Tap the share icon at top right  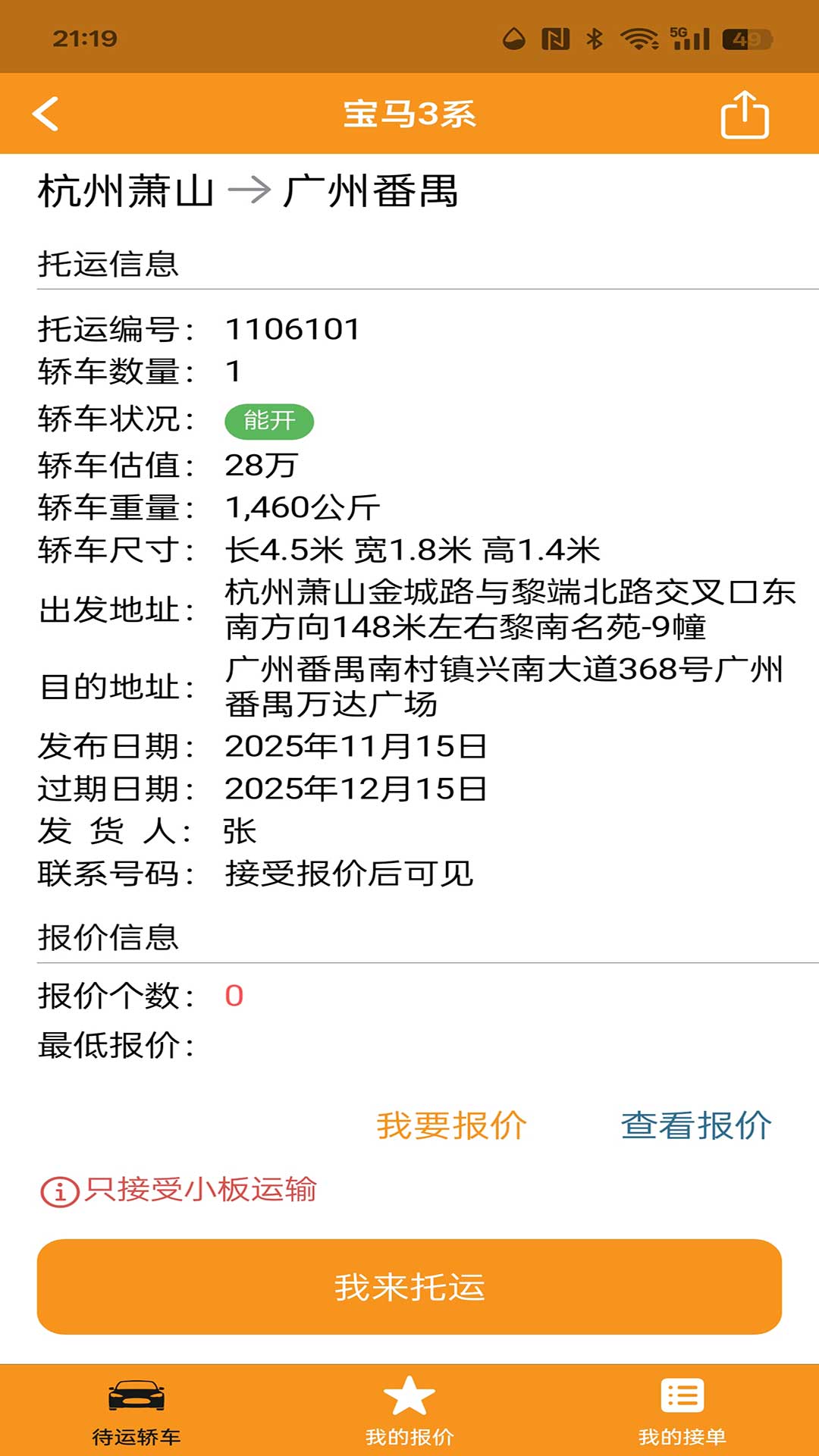pos(746,114)
